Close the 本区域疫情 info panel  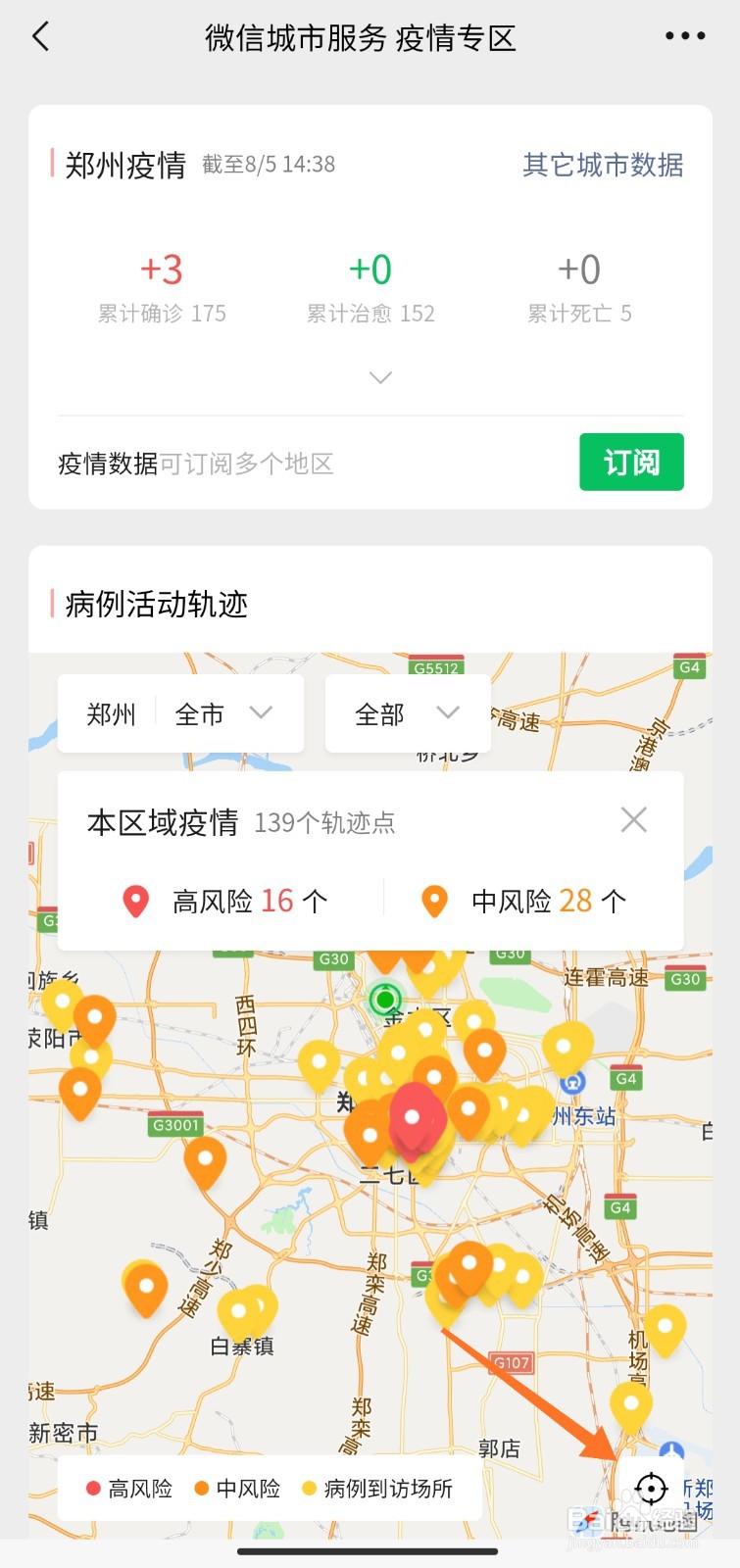tap(633, 818)
